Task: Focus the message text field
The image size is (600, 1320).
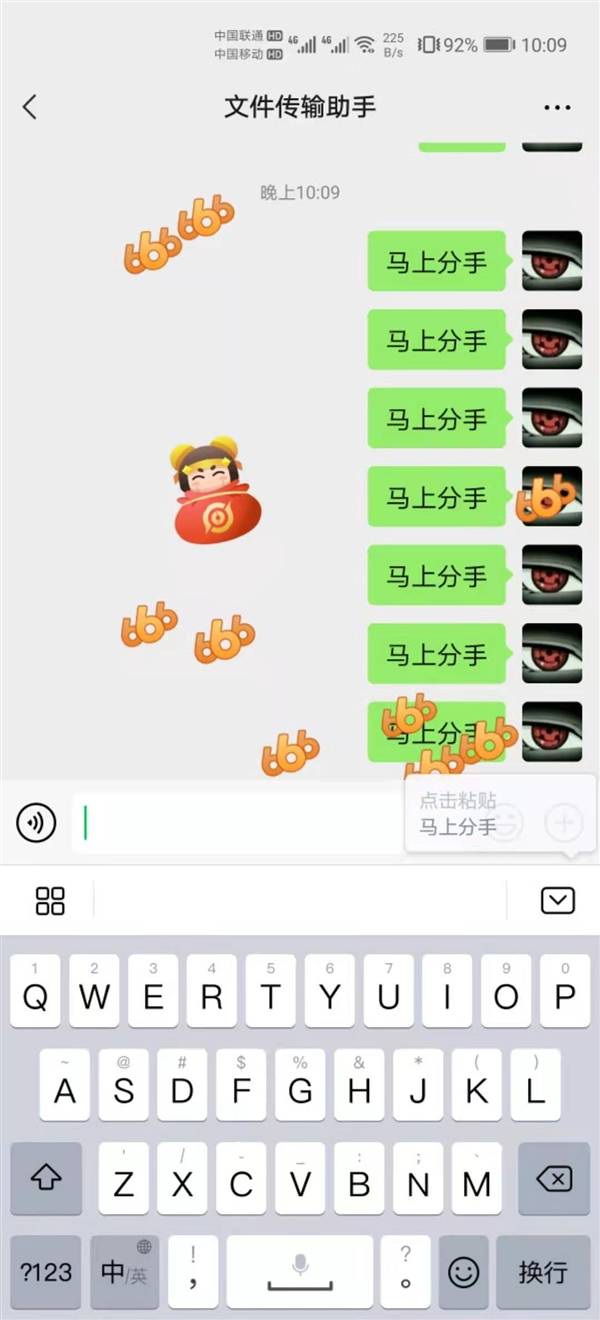Action: pyautogui.click(x=240, y=823)
